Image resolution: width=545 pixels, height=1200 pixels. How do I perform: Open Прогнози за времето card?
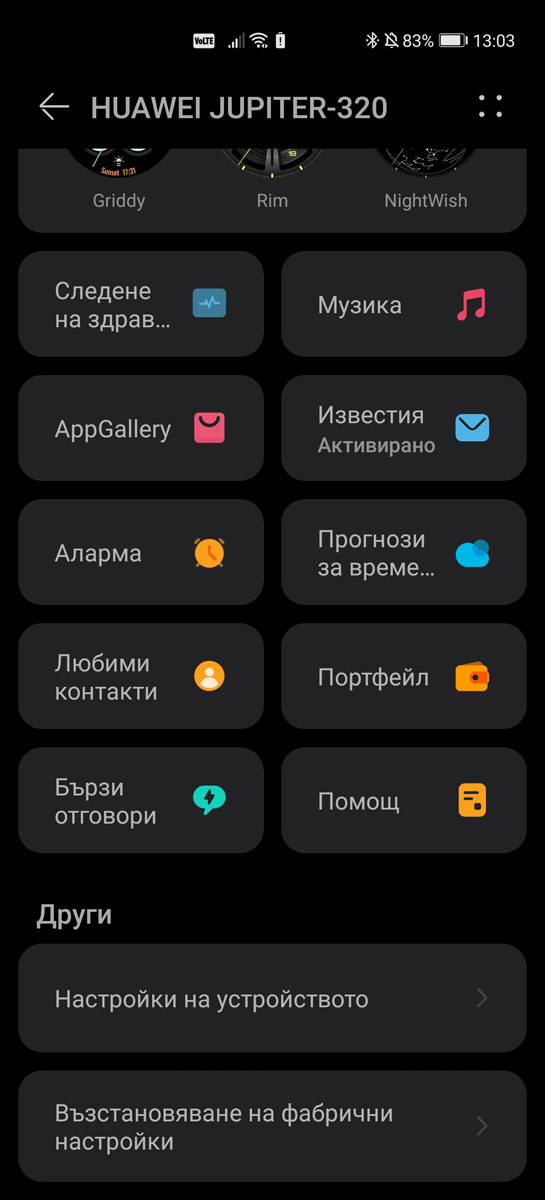coord(404,552)
